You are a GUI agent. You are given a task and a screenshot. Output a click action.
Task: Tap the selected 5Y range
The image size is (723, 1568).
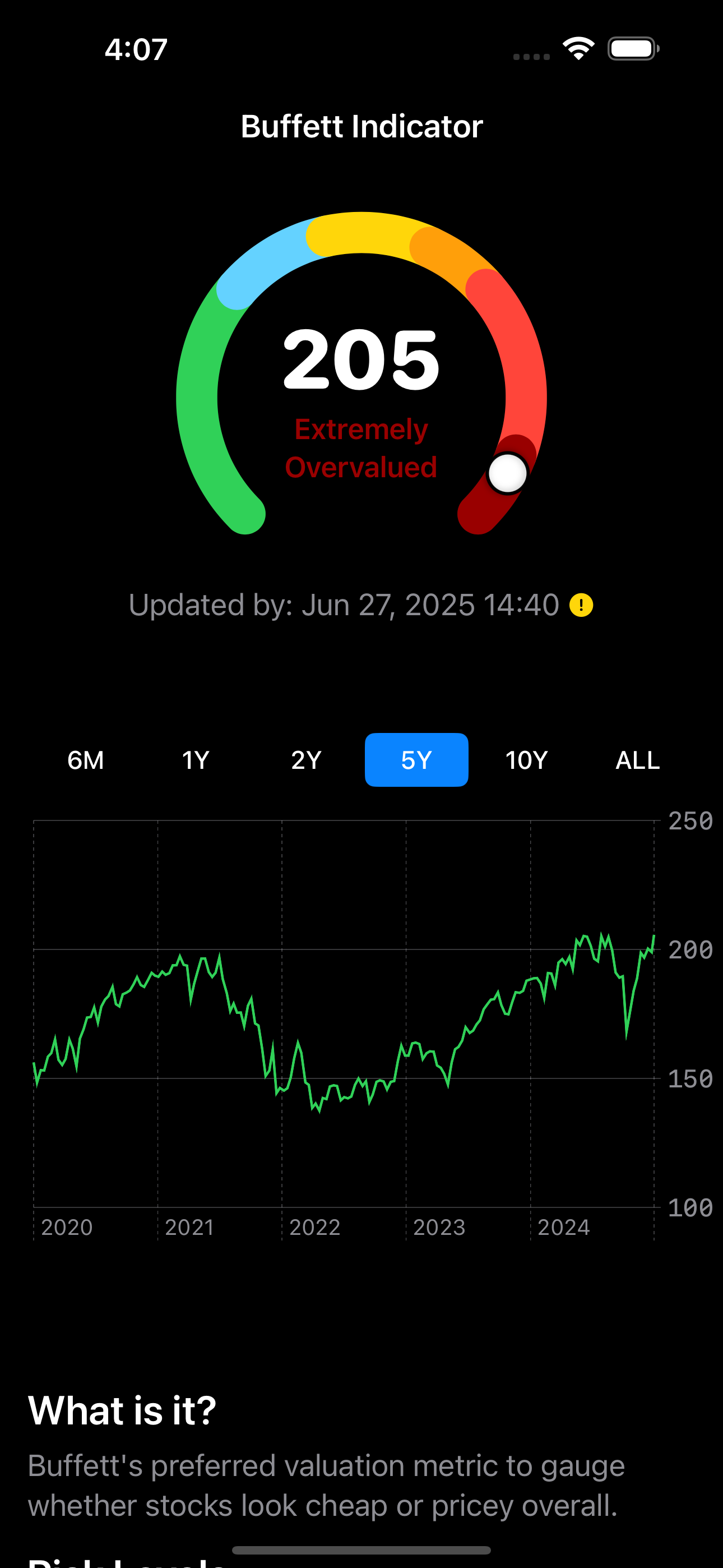tap(416, 760)
